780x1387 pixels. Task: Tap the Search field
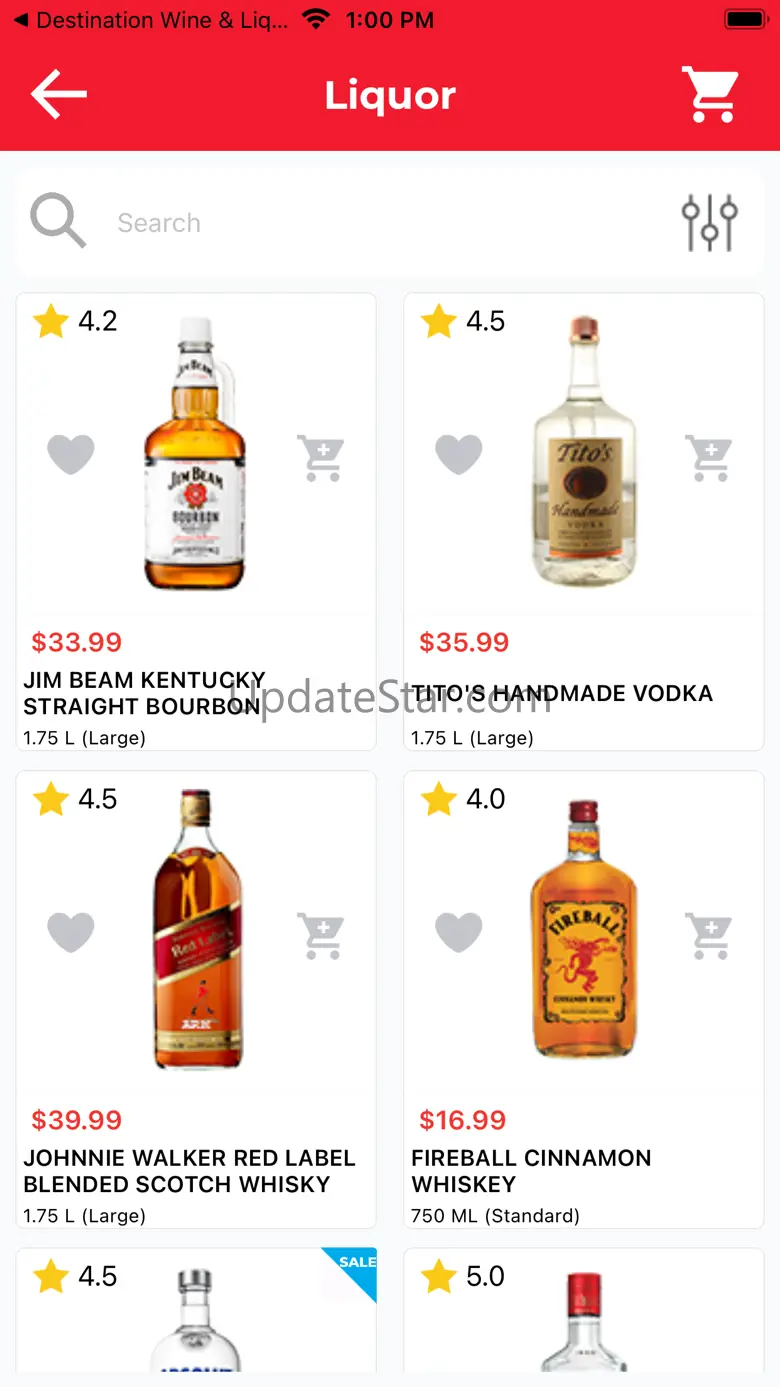click(x=380, y=223)
